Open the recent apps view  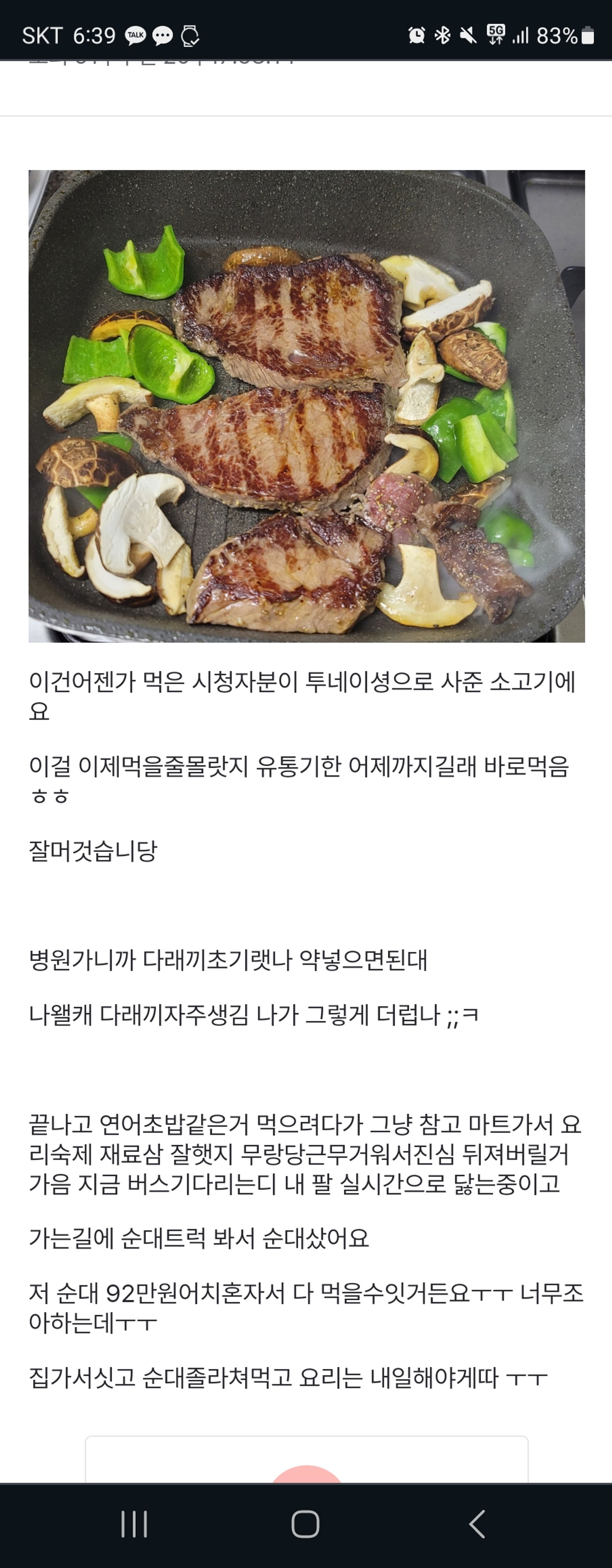[x=134, y=1524]
